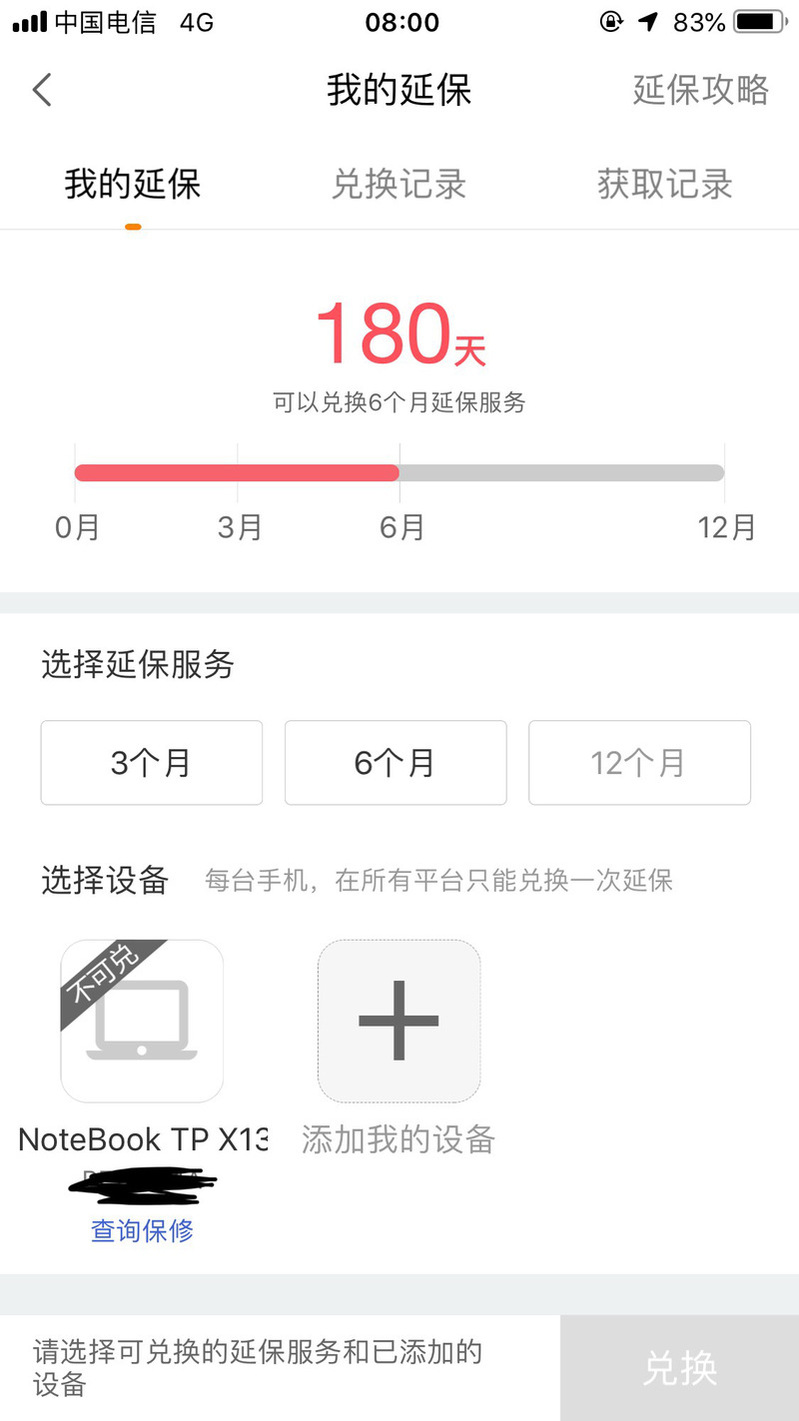Go back using the top-left arrow

(42, 90)
